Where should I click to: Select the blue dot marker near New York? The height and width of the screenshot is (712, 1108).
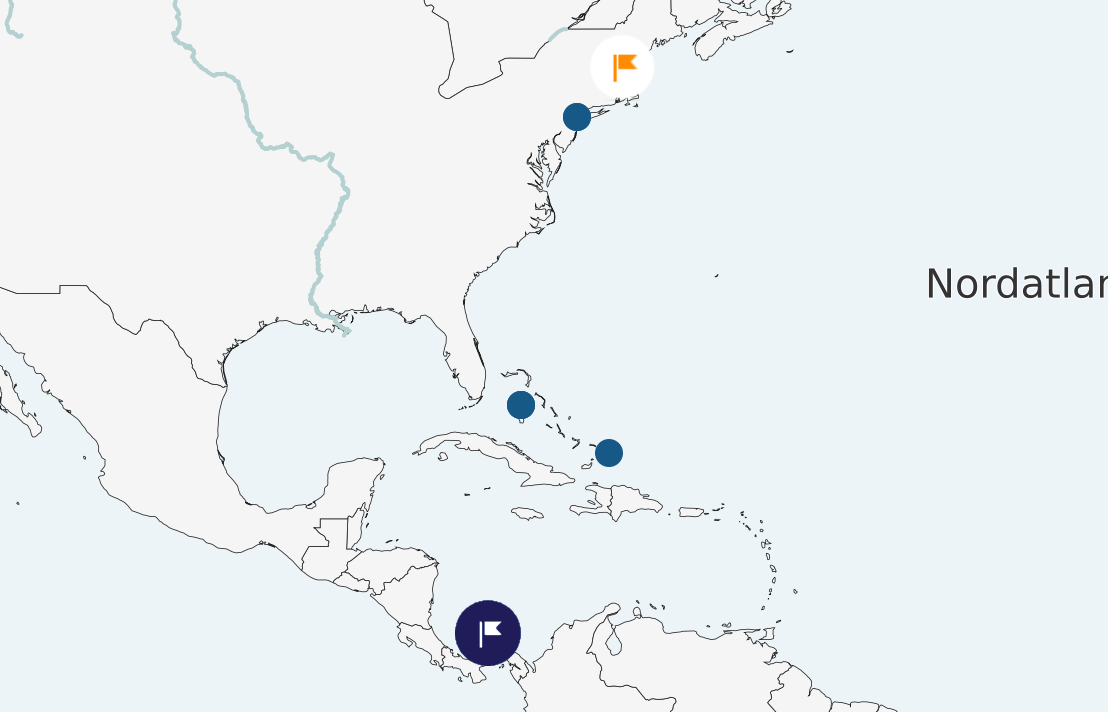pos(577,117)
